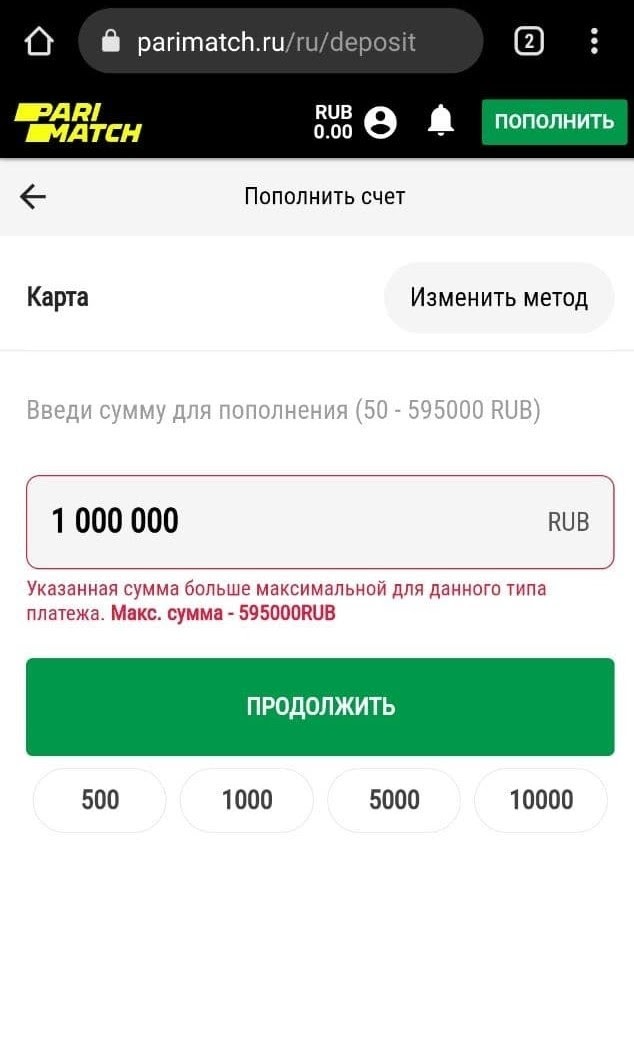Go to the browser home page

[38, 41]
